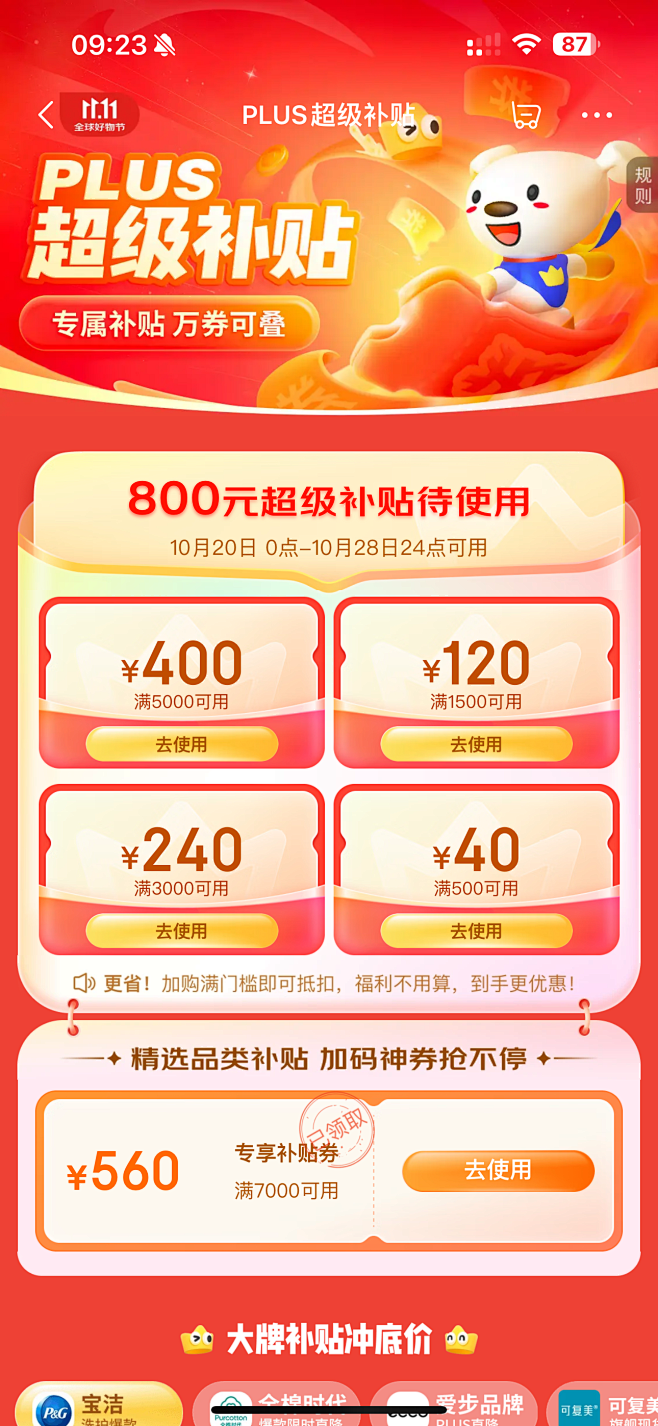Go back from PLUS超级补贴 page

tap(46, 115)
